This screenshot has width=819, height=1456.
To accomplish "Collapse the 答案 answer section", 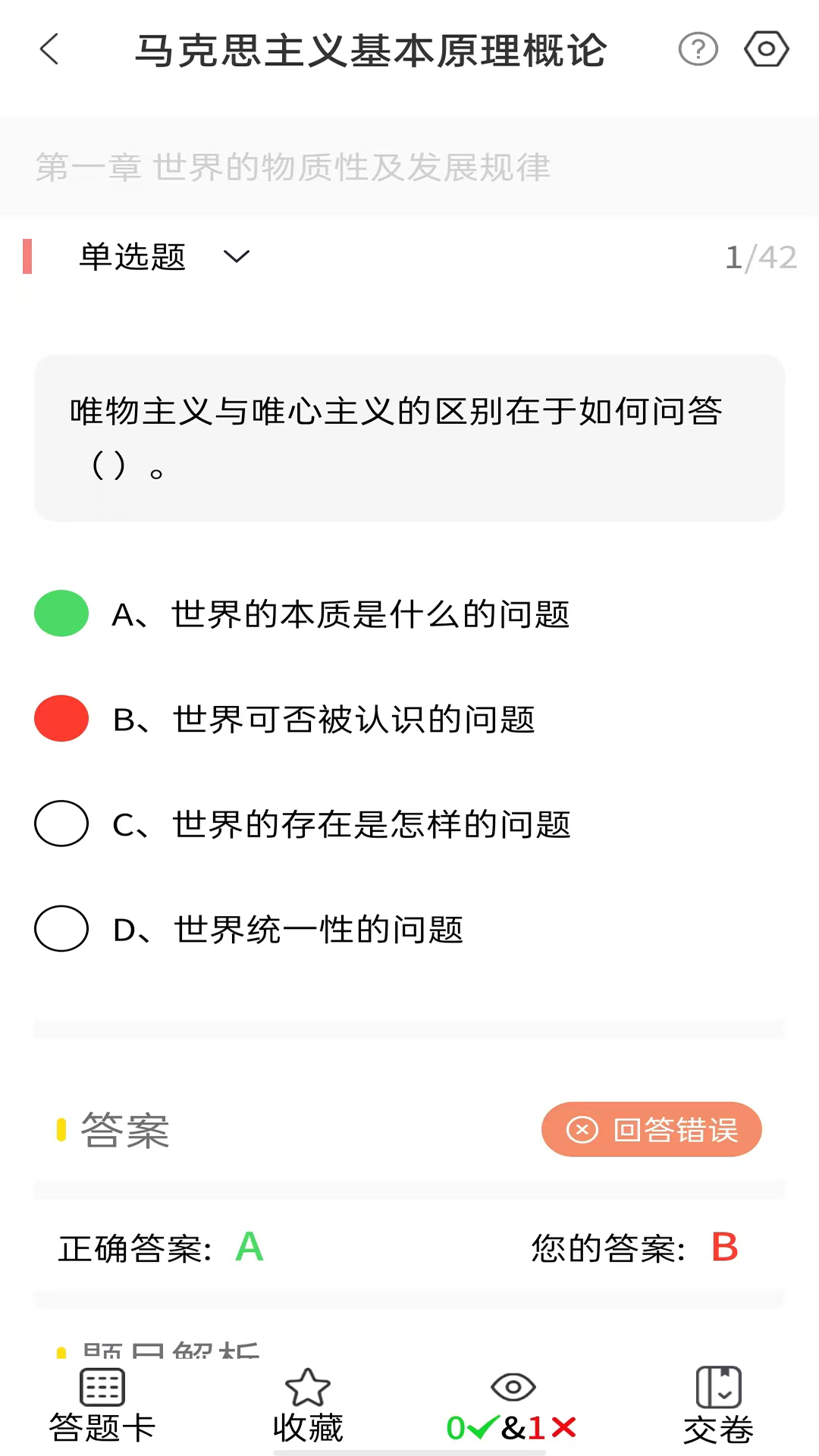I will click(125, 1130).
